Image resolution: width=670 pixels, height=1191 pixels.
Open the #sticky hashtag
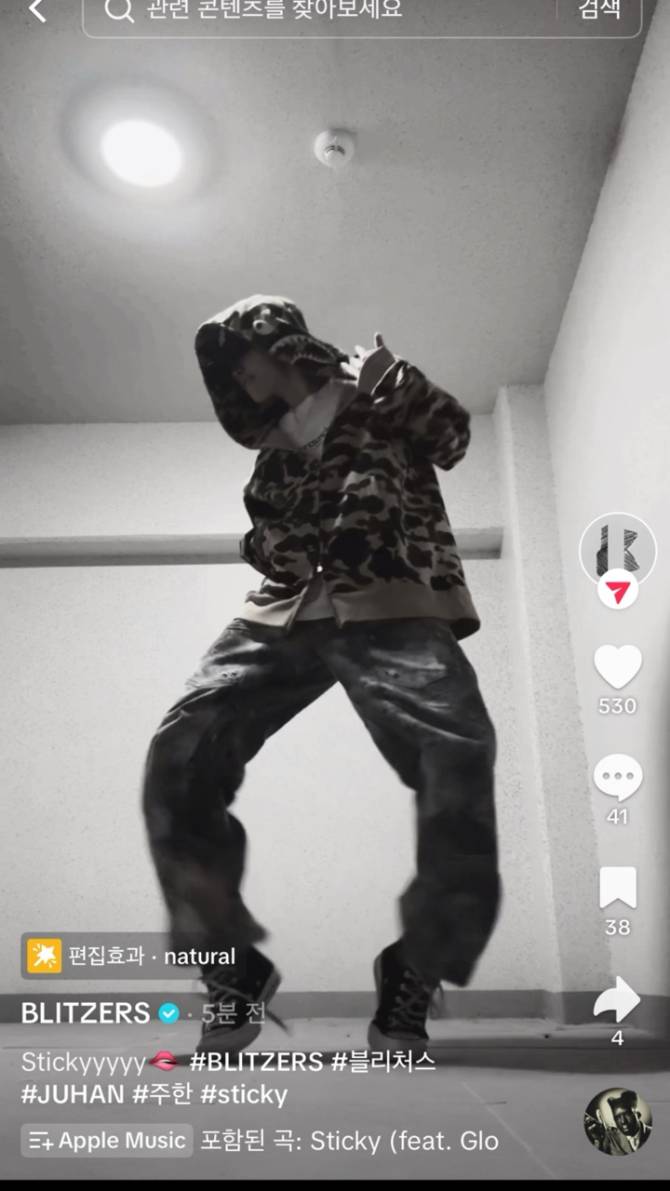244,1094
